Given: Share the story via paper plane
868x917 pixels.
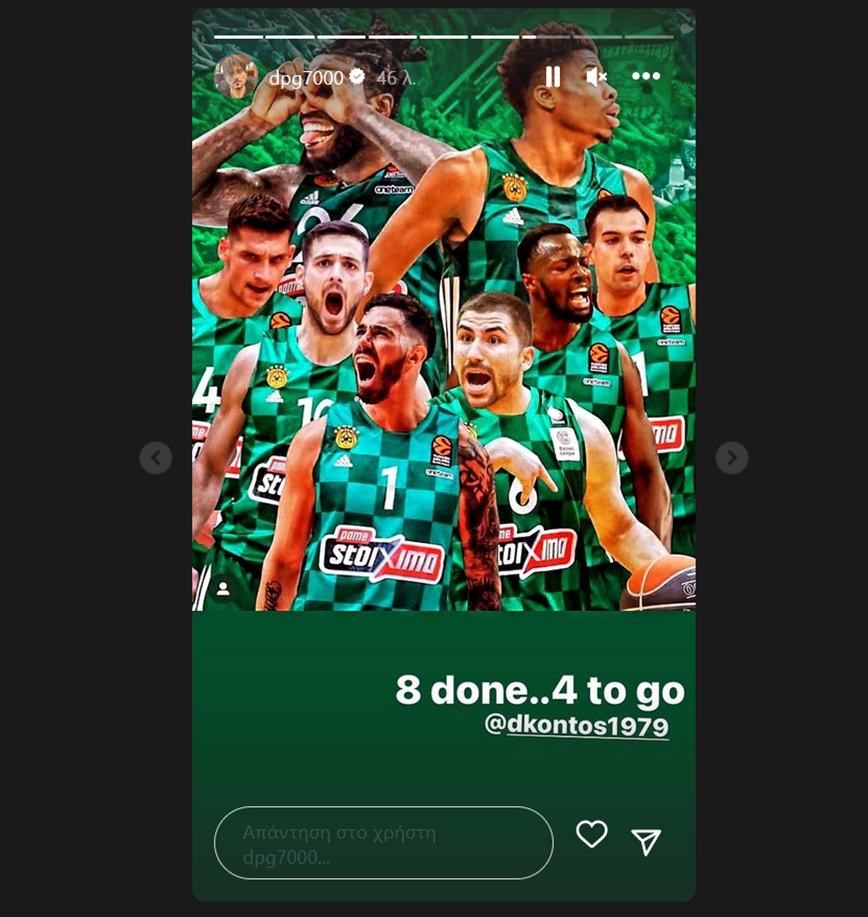Looking at the screenshot, I should point(646,842).
